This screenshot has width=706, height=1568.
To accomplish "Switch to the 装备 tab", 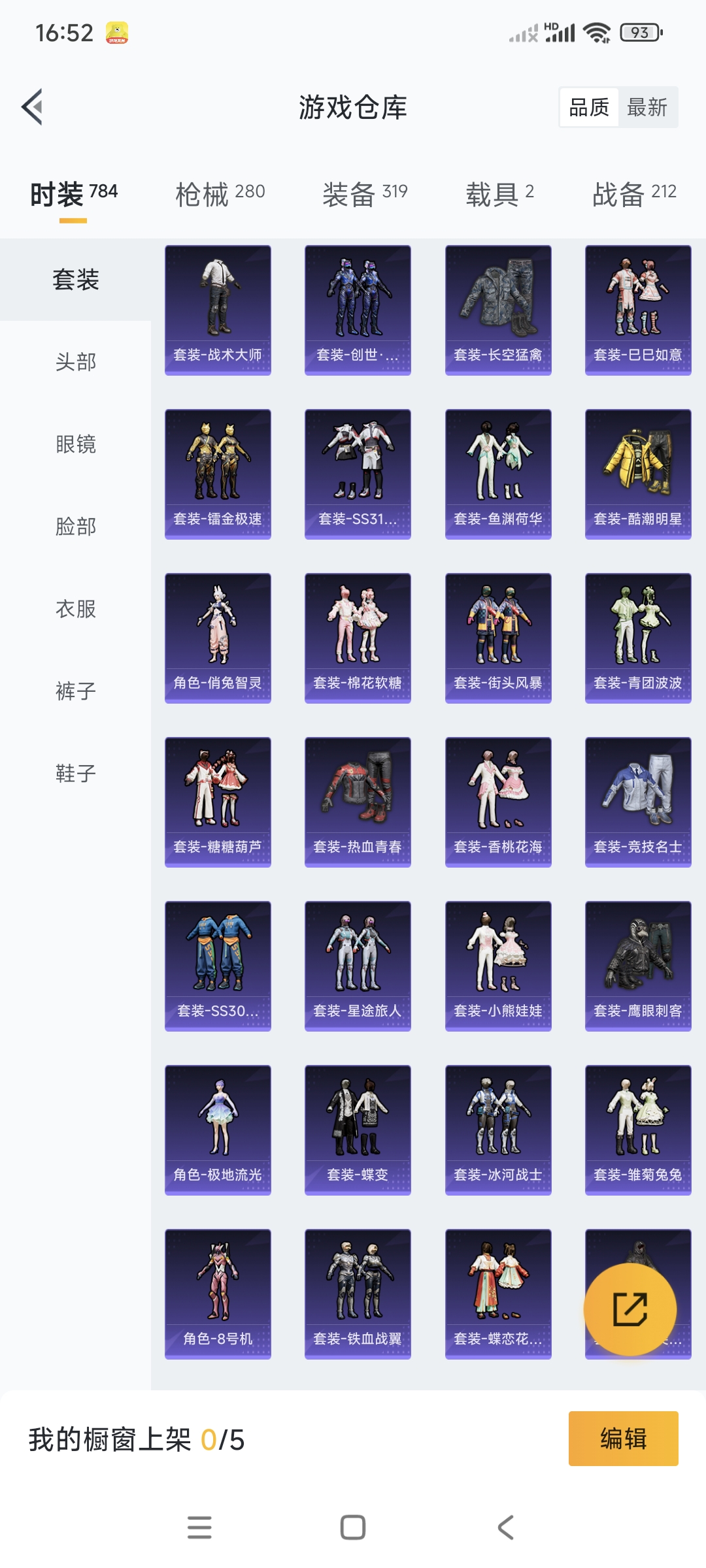I will (365, 193).
